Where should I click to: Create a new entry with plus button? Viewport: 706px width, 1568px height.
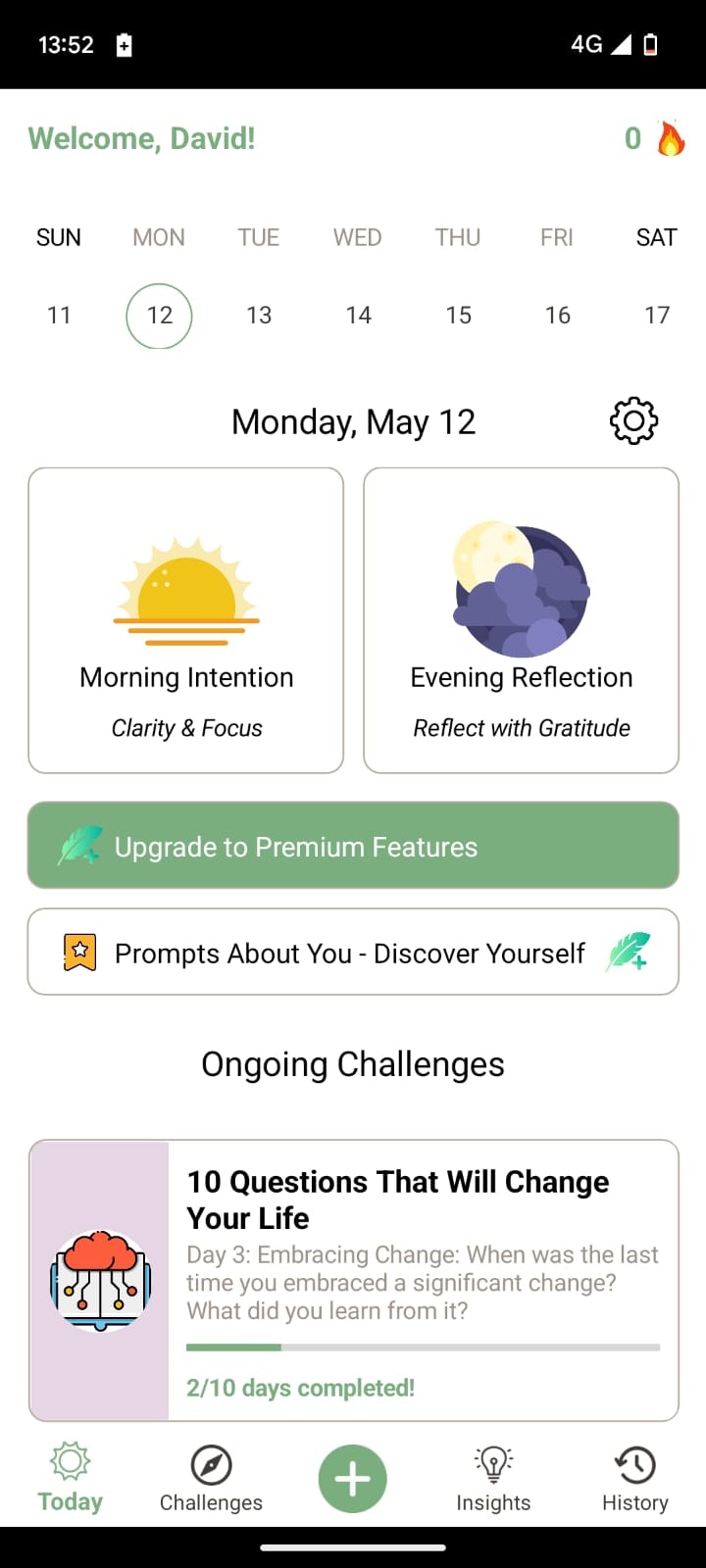[353, 1479]
